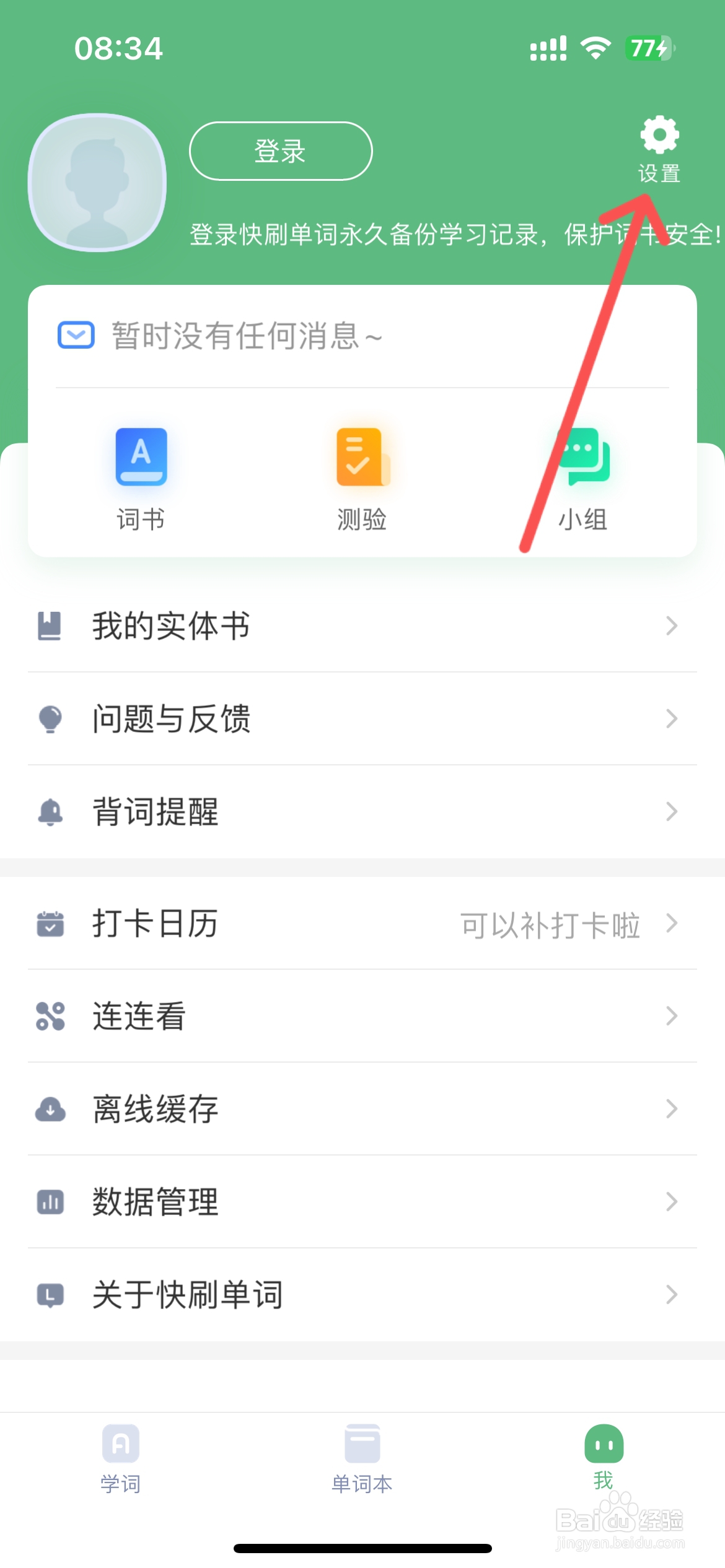Open 关于快刷单词 row
This screenshot has height=1568, width=725.
click(x=362, y=1295)
